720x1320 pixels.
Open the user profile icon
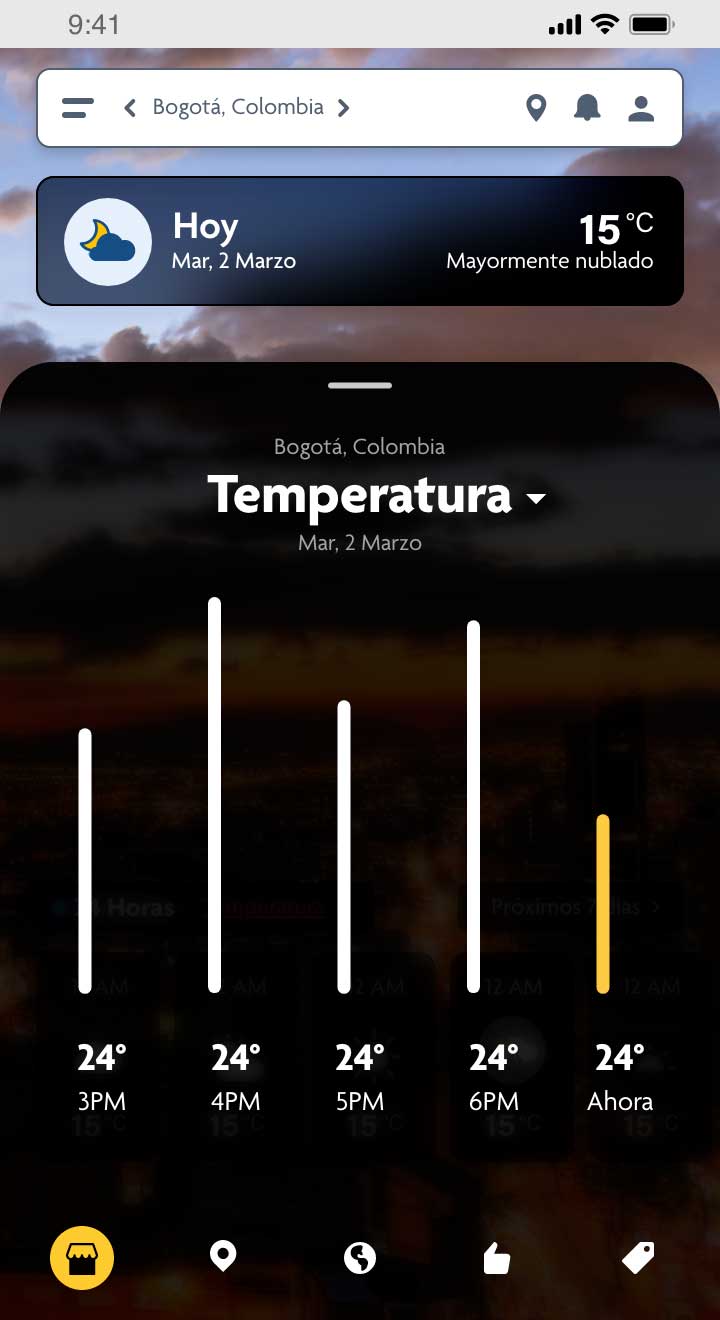click(x=641, y=108)
